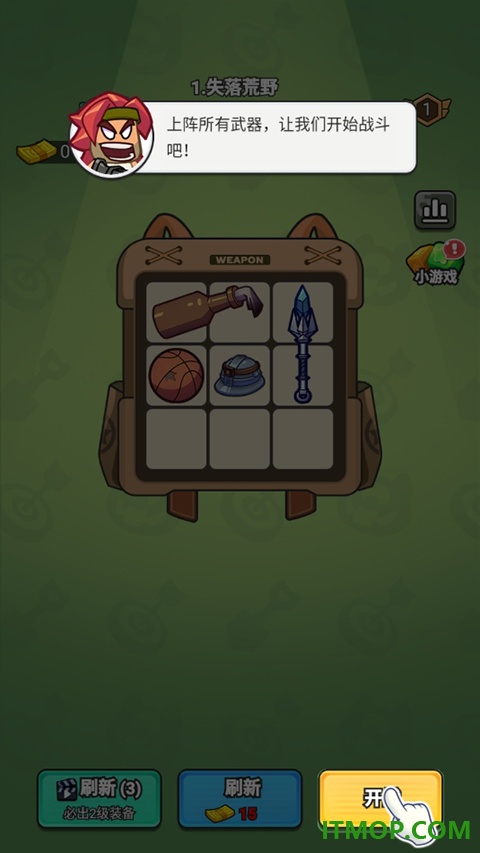Tap the yellow start battle button

(x=380, y=799)
